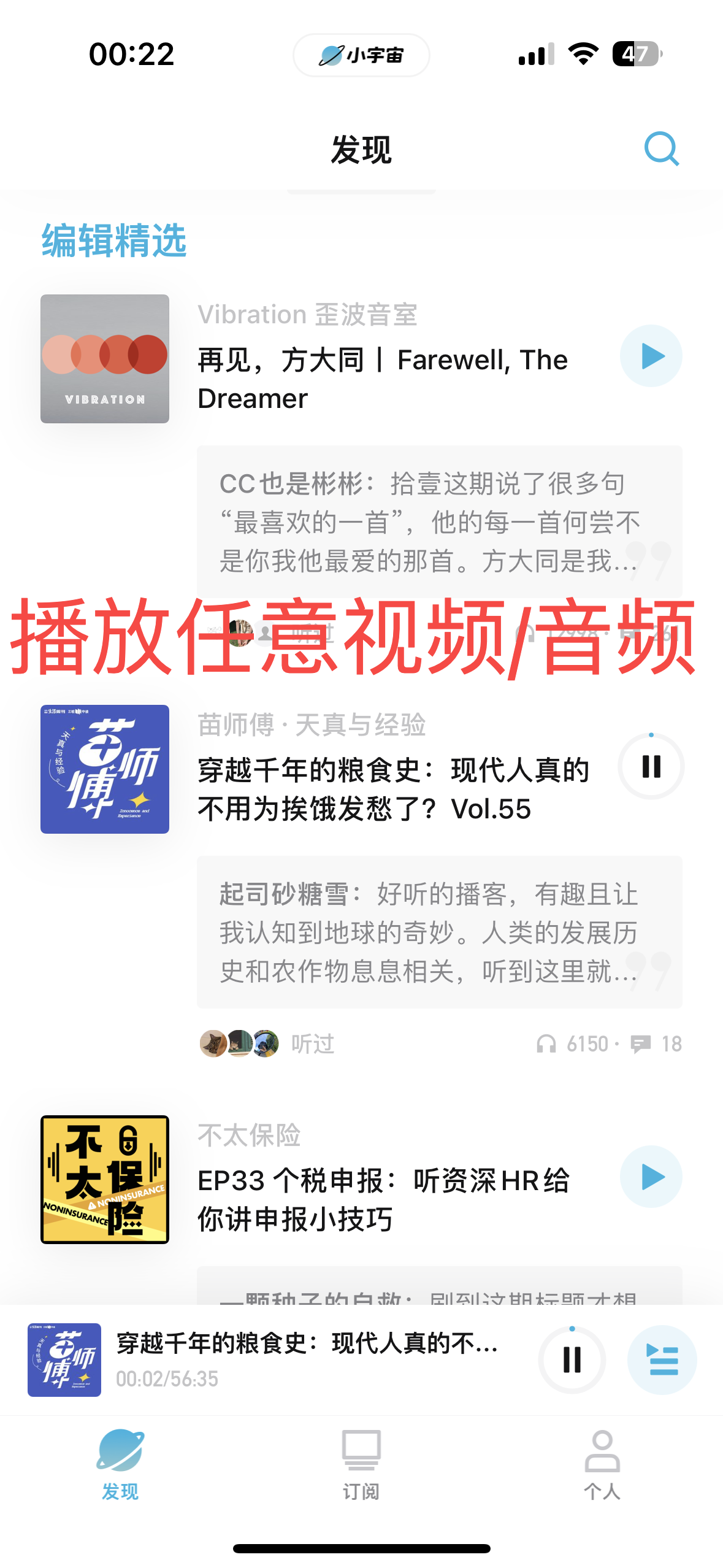Open the mini player for the current episode
Screen dimensions: 723x1568
(x=307, y=1359)
